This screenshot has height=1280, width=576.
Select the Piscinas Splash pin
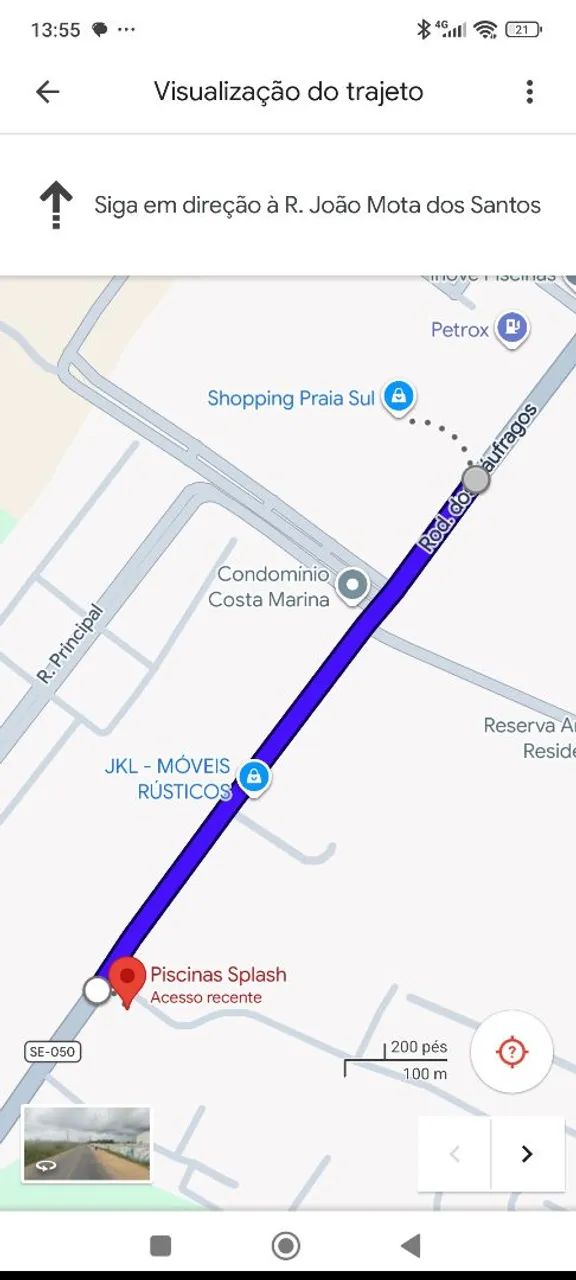127,981
